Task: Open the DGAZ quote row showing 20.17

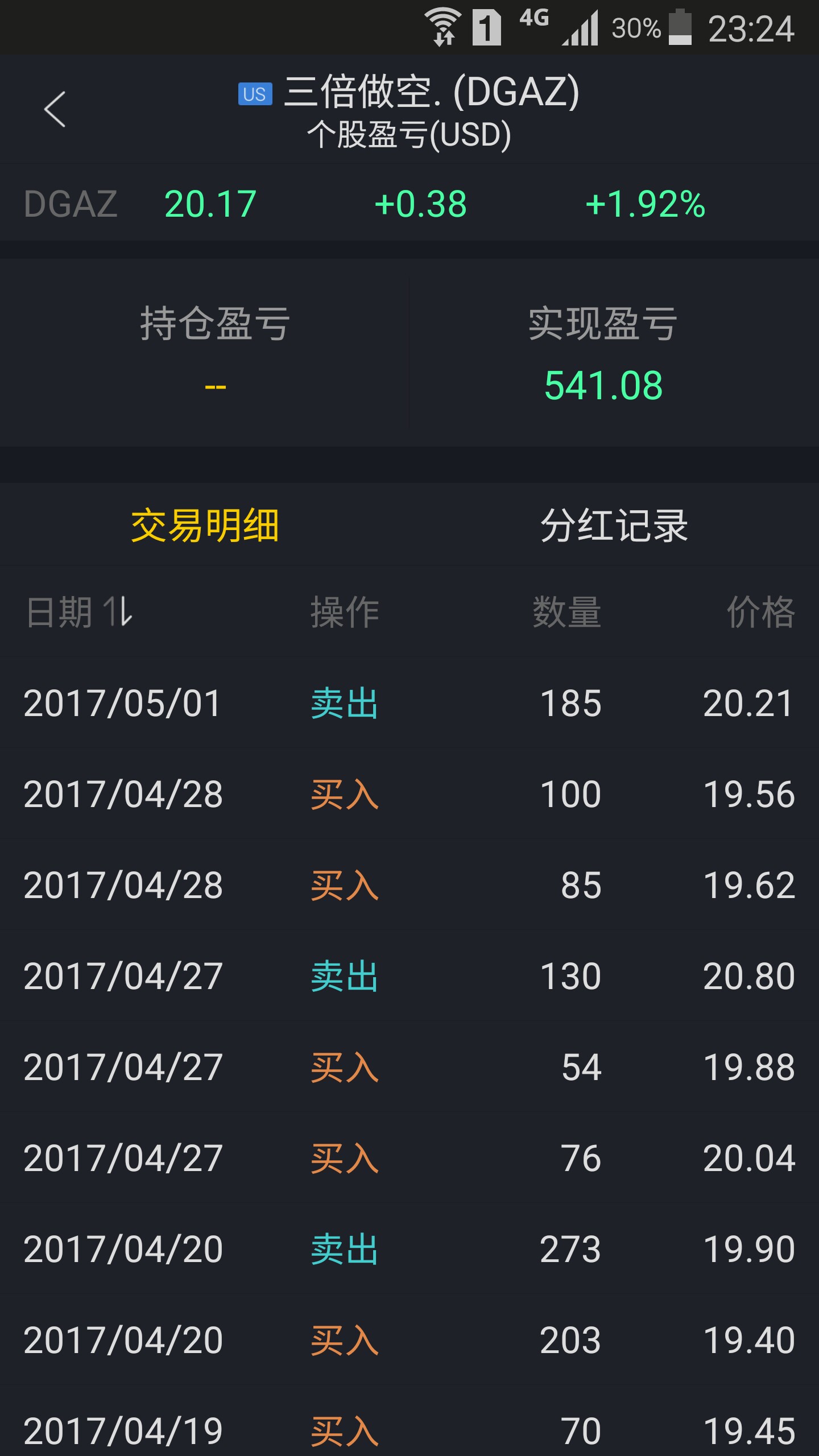Action: point(409,204)
